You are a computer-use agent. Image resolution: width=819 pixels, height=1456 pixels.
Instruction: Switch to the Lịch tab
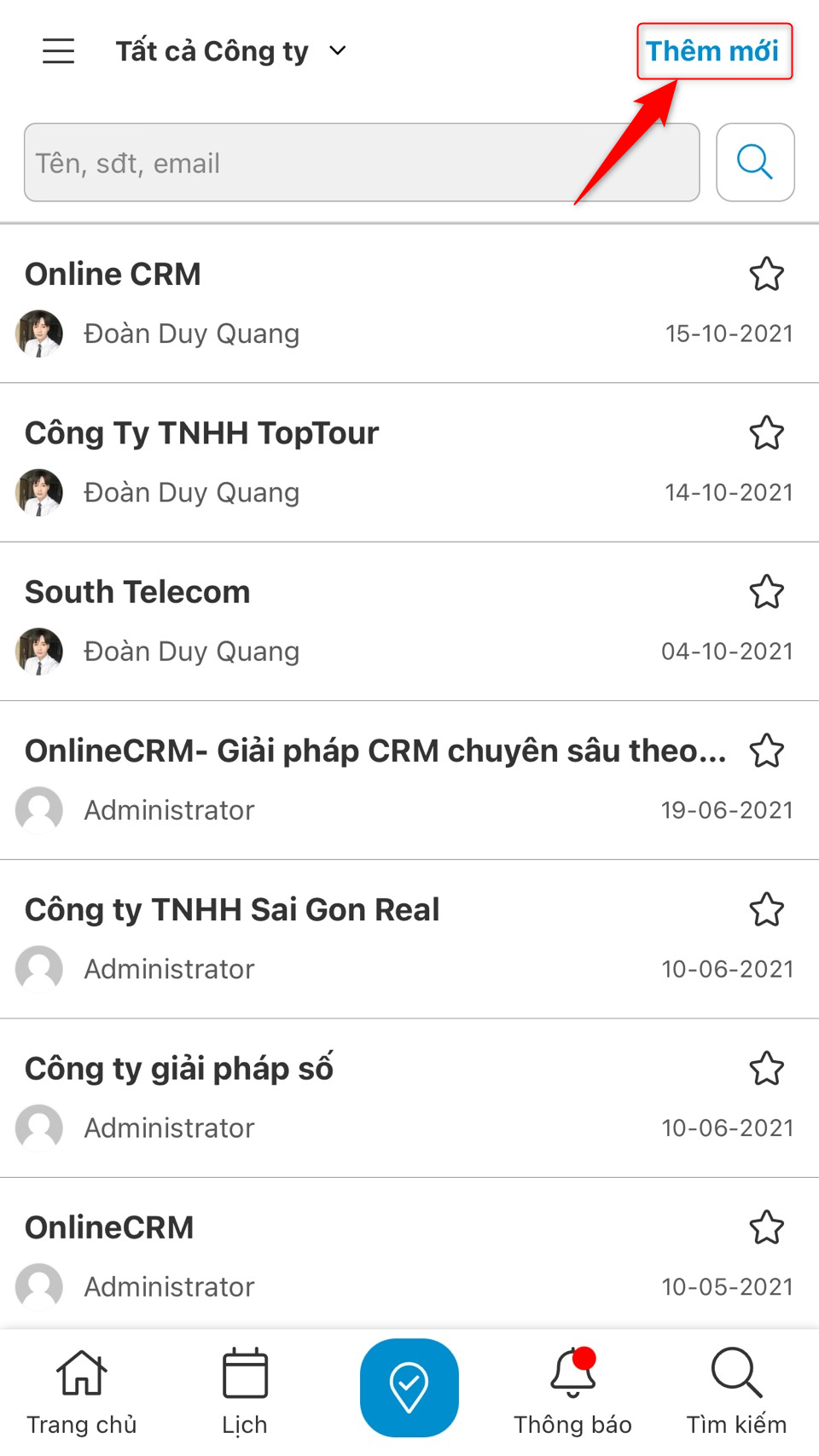pyautogui.click(x=245, y=1392)
